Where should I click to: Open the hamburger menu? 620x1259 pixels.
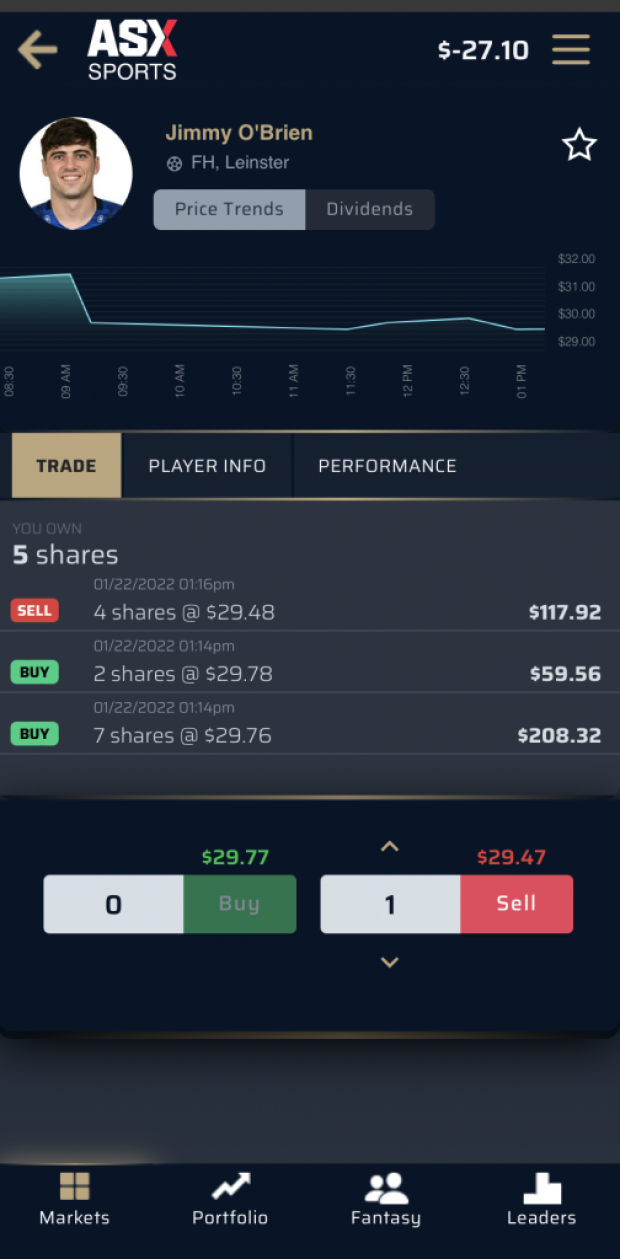[x=571, y=49]
